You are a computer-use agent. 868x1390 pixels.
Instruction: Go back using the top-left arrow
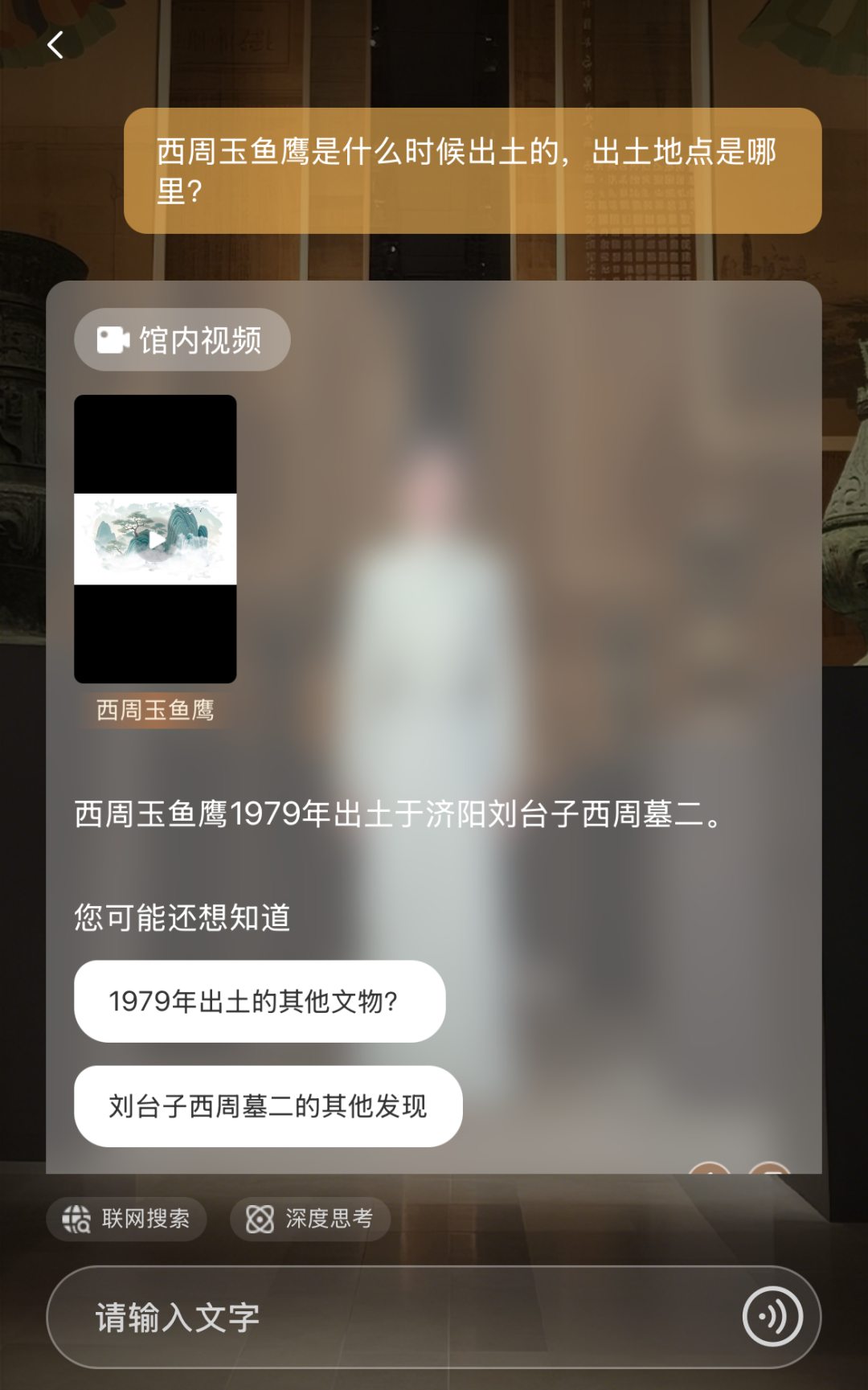(55, 45)
